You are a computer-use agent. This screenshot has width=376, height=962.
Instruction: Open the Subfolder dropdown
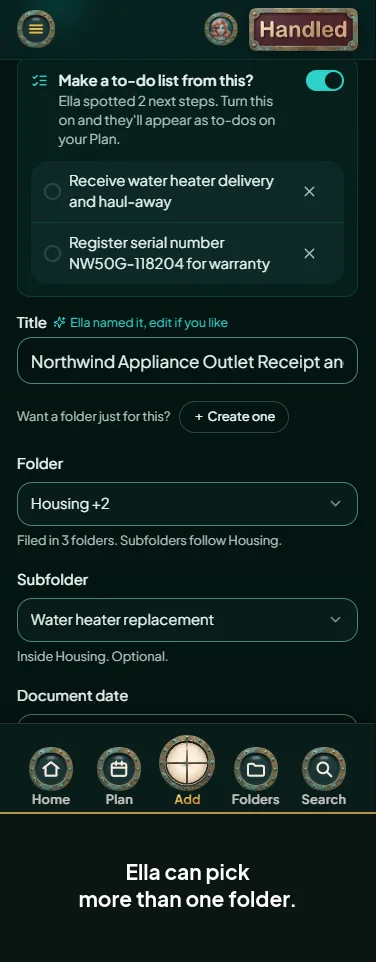tap(187, 620)
